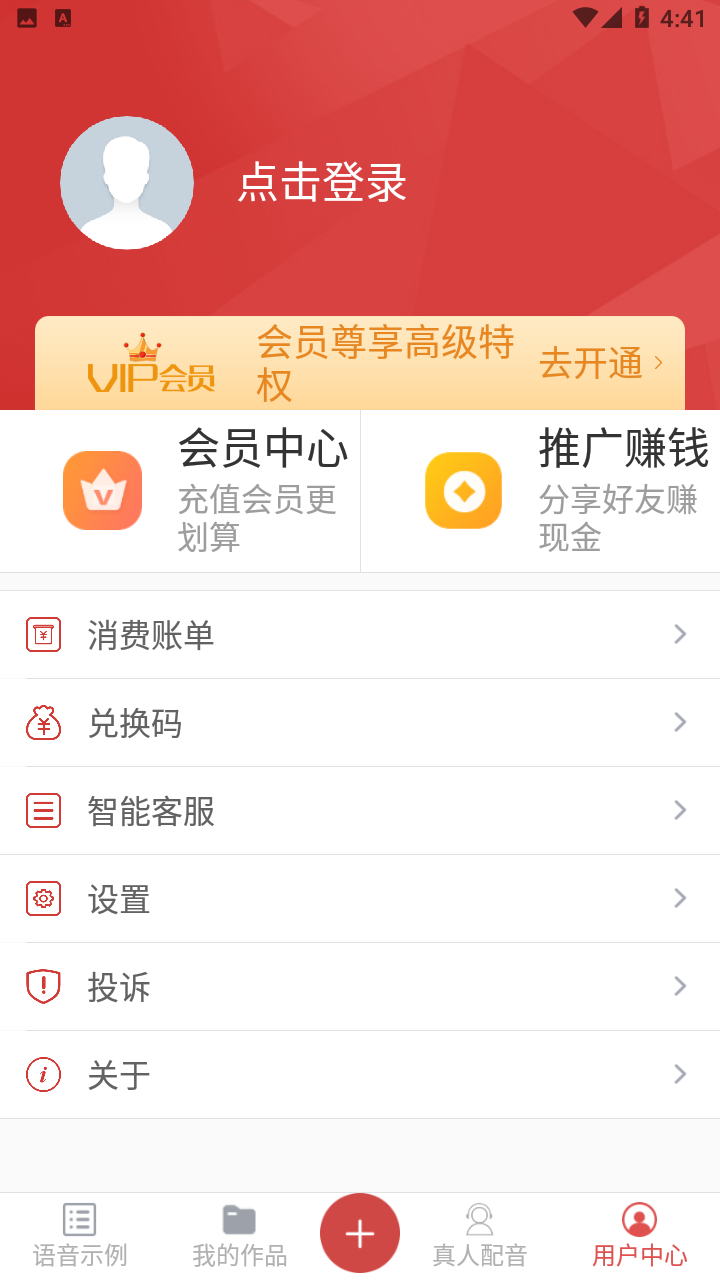Open 推广赚钱 promotion earnings card
This screenshot has width=720, height=1280.
tap(540, 490)
